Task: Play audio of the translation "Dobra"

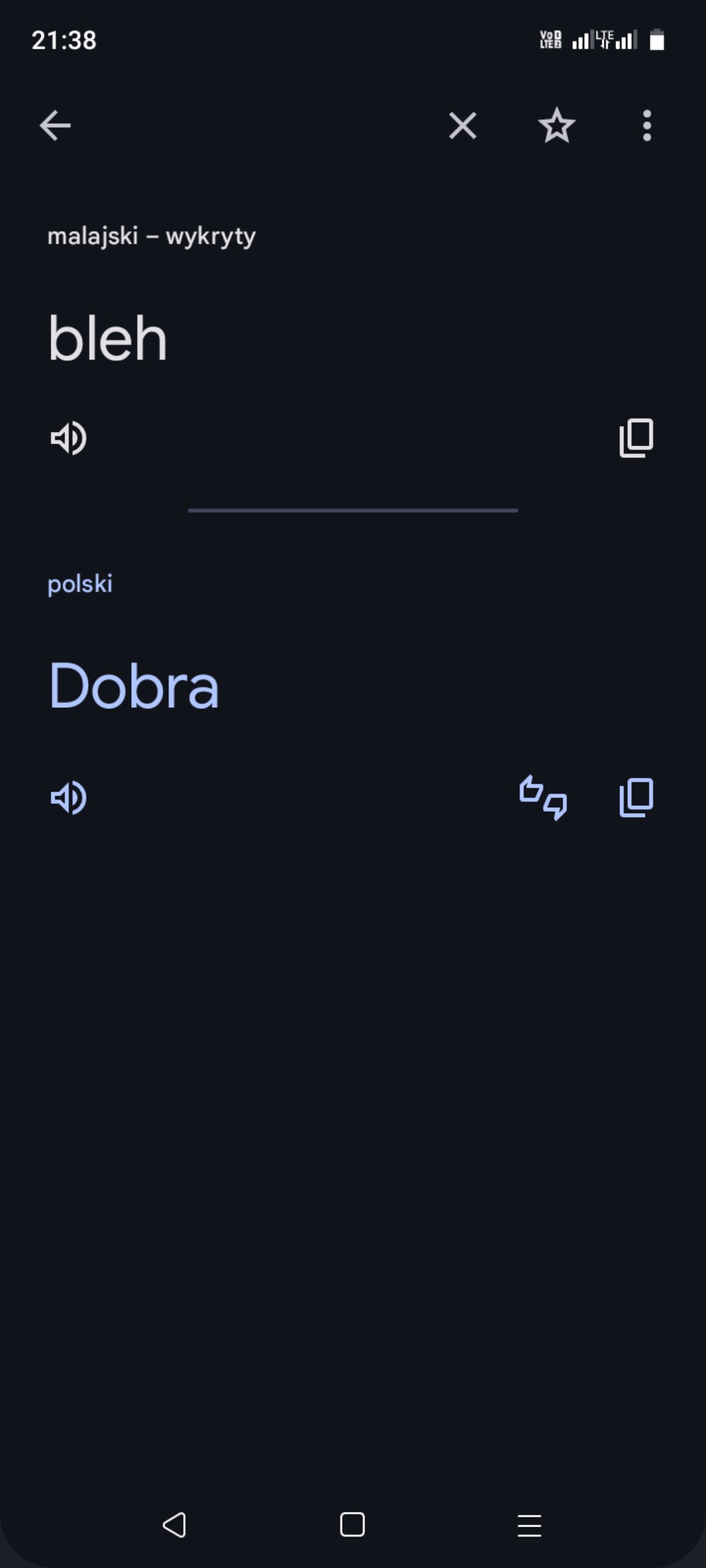Action: click(69, 798)
